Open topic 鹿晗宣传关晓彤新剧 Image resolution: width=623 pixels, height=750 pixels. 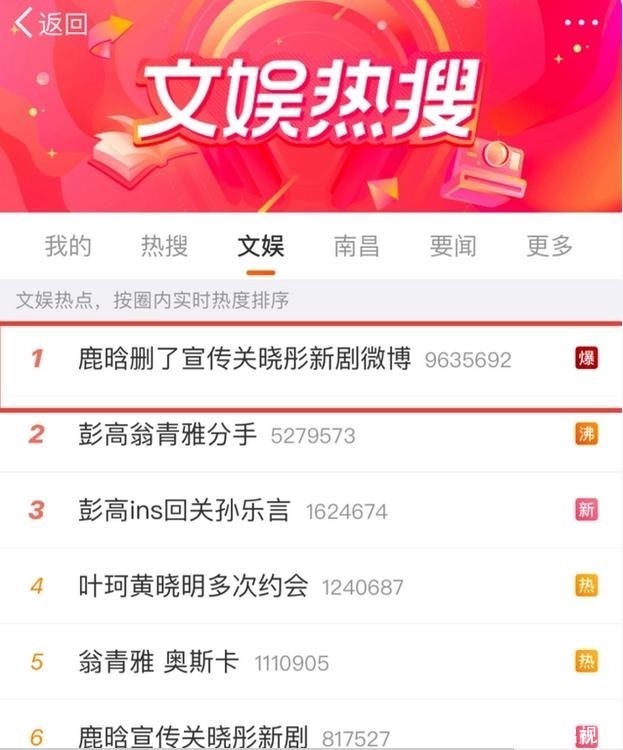193,737
